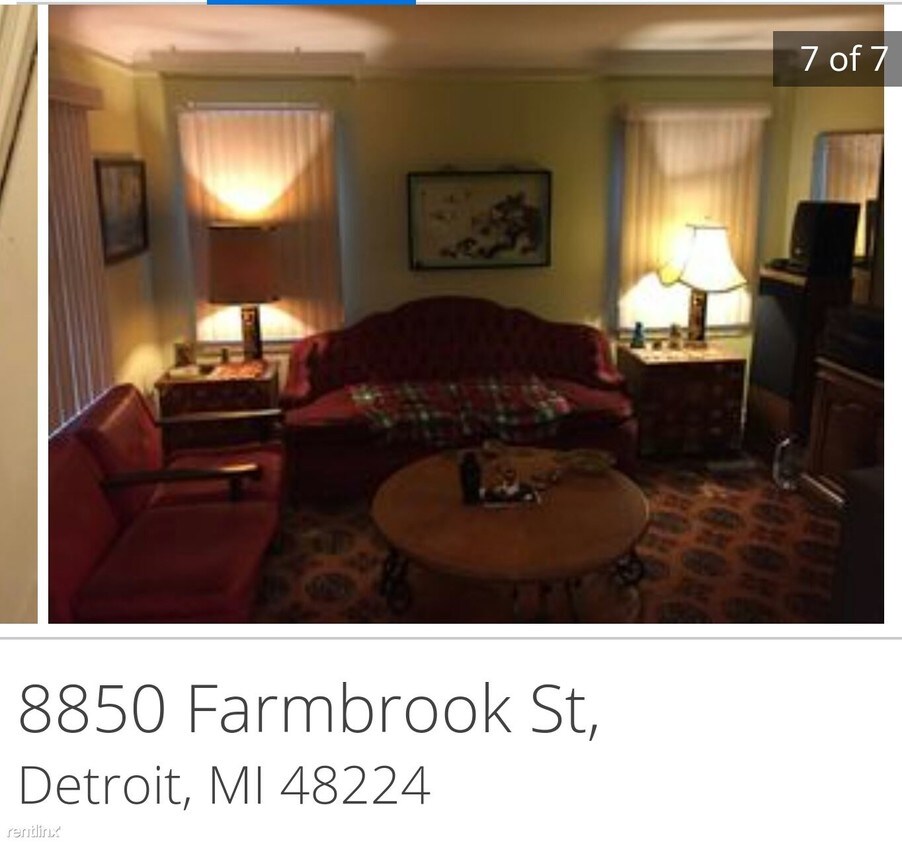Tap the previous photo peeking at left edge

[17, 315]
